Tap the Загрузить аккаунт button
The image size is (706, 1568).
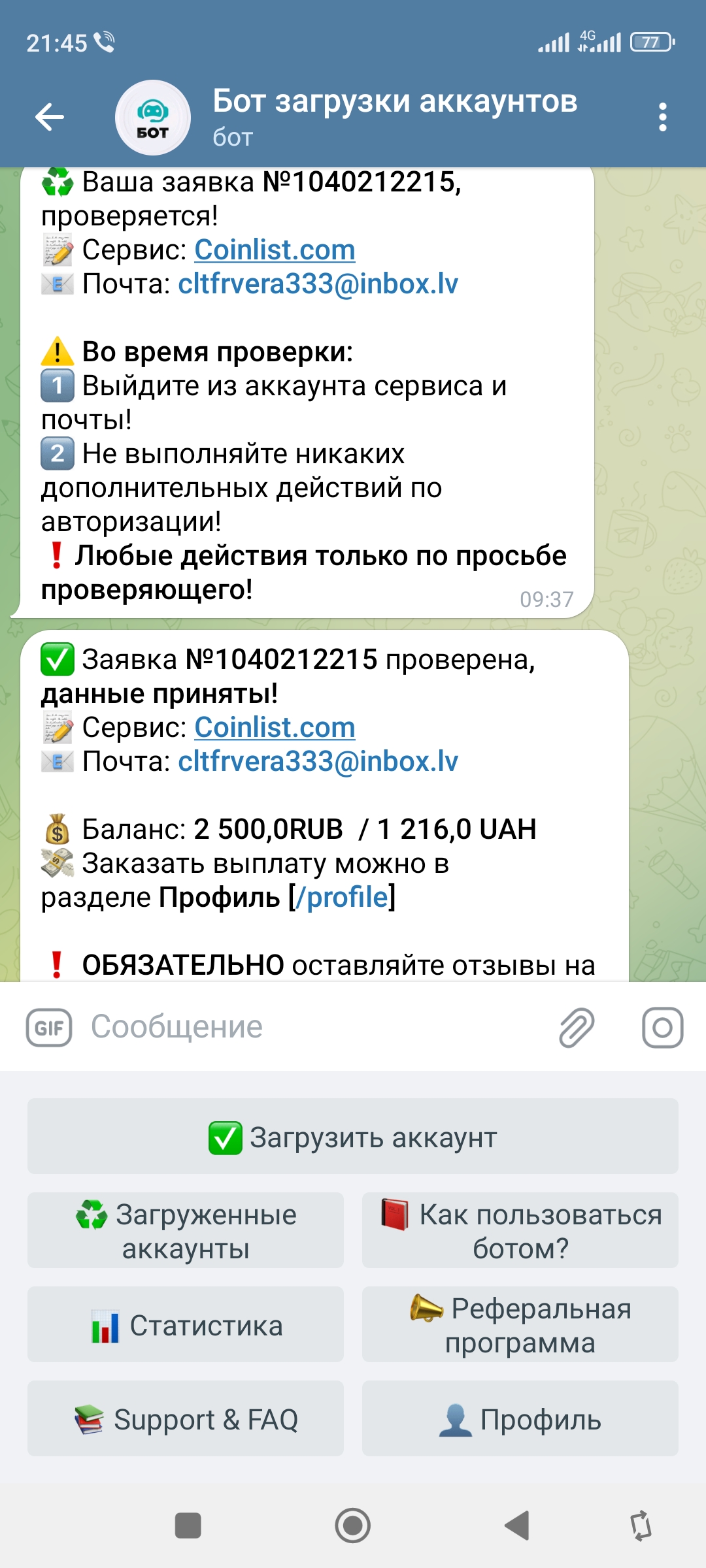click(353, 1137)
